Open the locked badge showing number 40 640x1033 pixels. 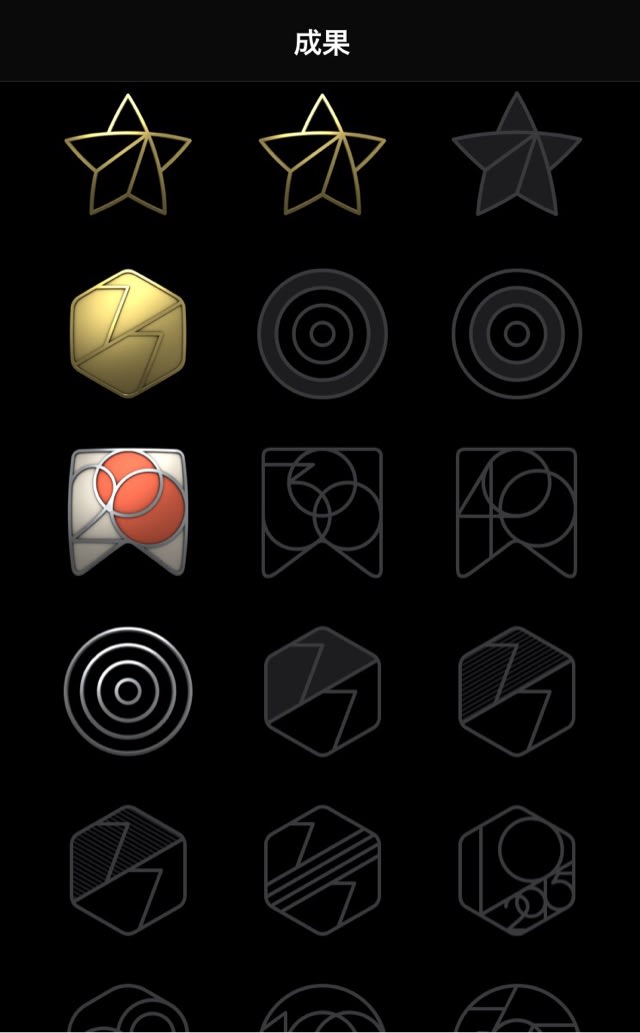click(517, 513)
